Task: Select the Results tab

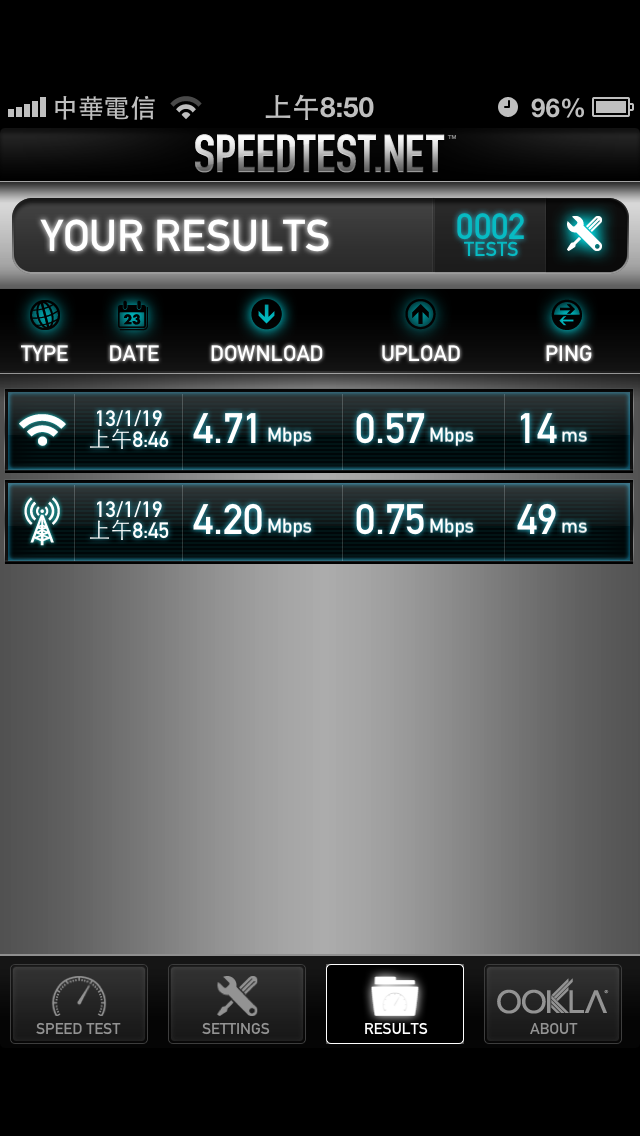Action: pos(395,1003)
